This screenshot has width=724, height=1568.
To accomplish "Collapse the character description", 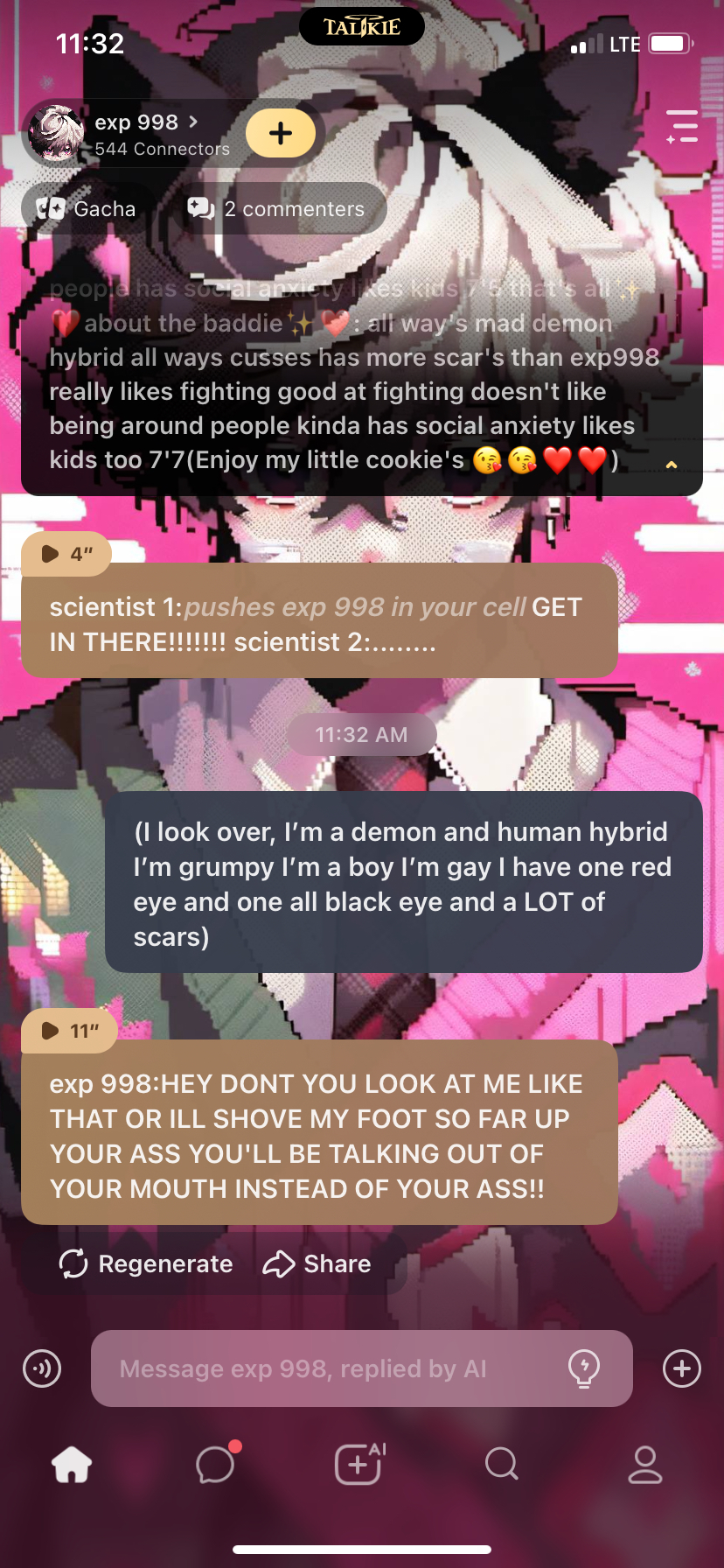I will pos(671,465).
